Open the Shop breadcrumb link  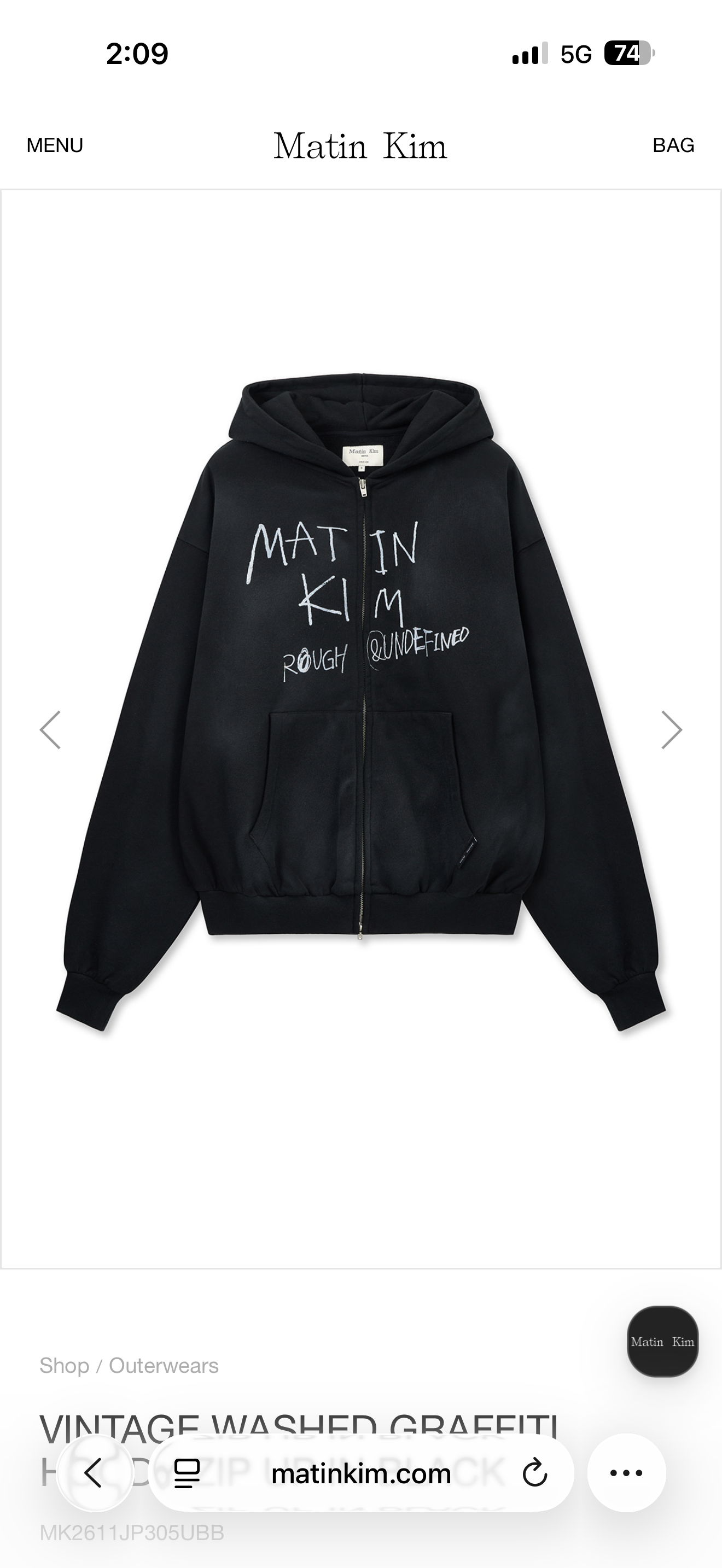[64, 1365]
